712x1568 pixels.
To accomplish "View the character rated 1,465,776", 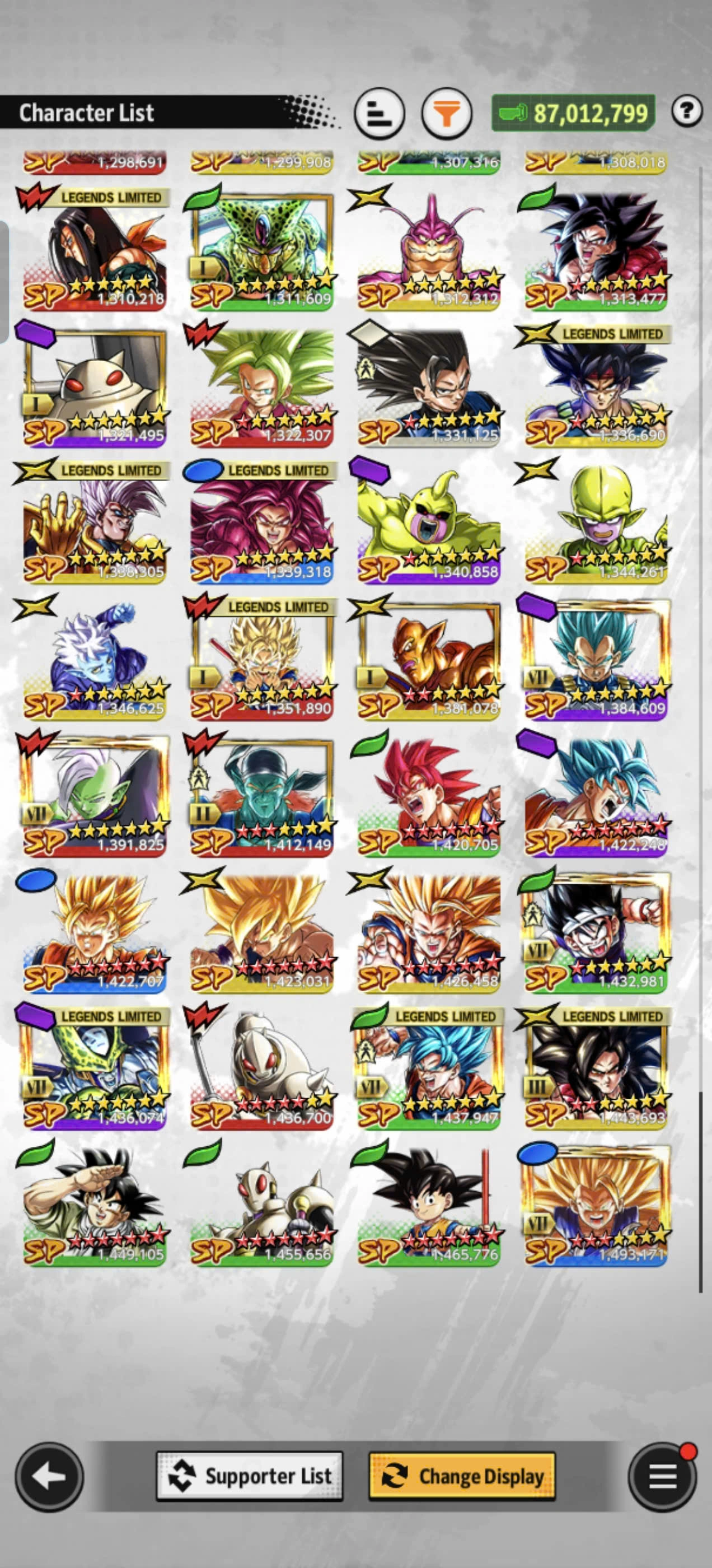I will [429, 1205].
